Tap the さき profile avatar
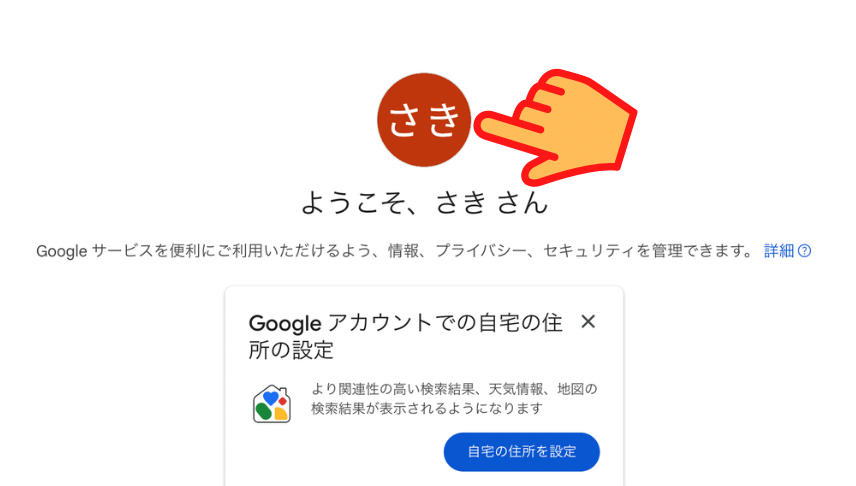This screenshot has height=486, width=856. point(423,120)
